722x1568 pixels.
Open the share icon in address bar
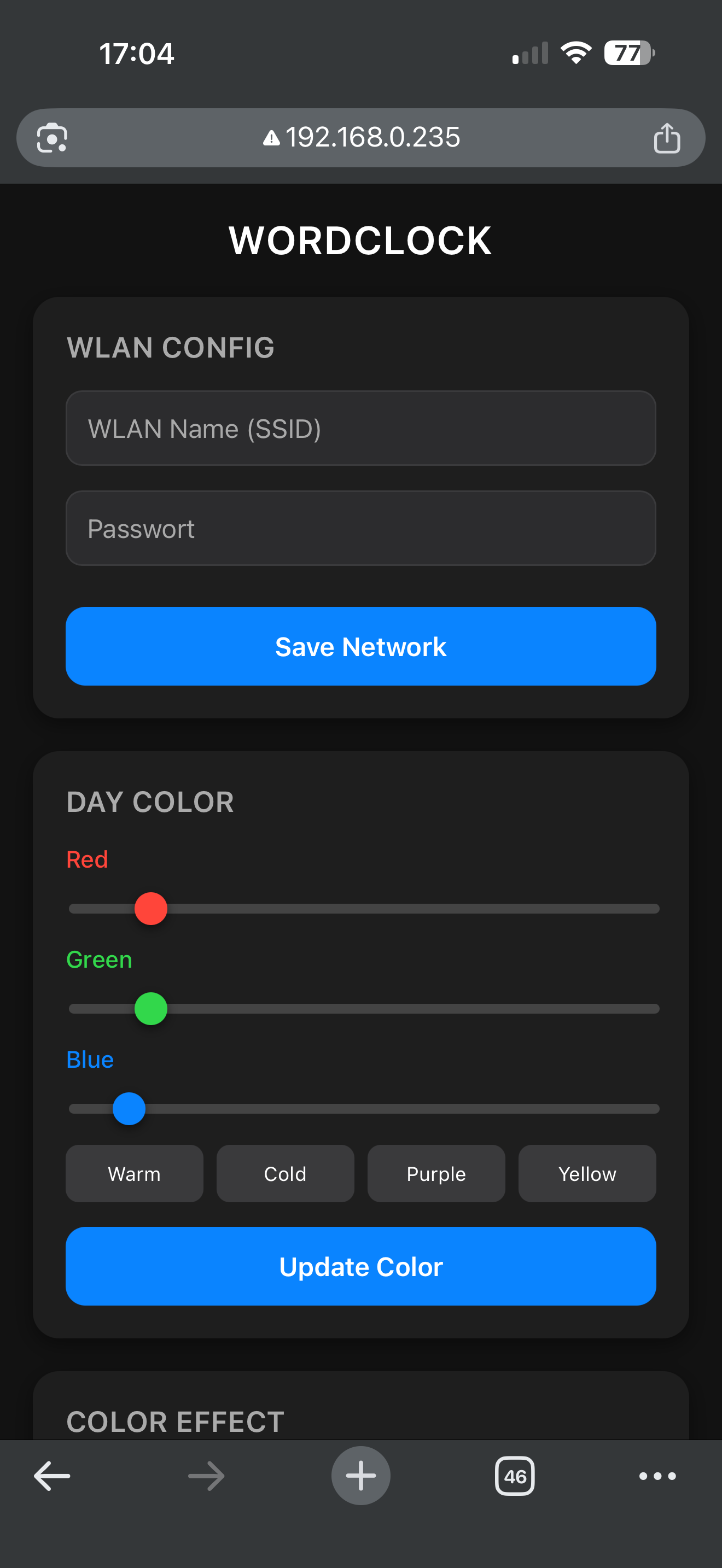click(x=667, y=138)
